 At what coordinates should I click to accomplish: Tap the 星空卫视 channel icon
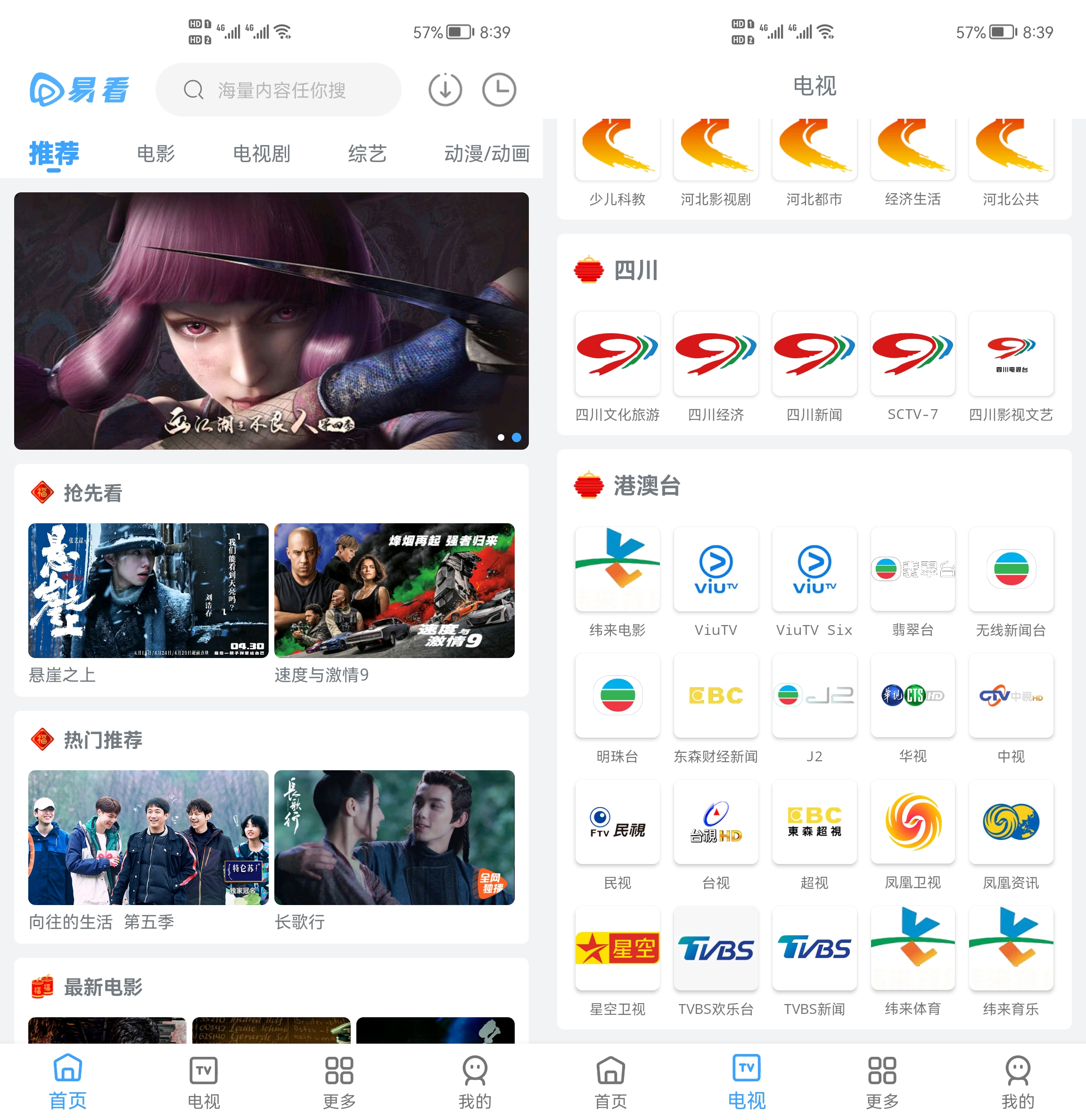pos(617,948)
